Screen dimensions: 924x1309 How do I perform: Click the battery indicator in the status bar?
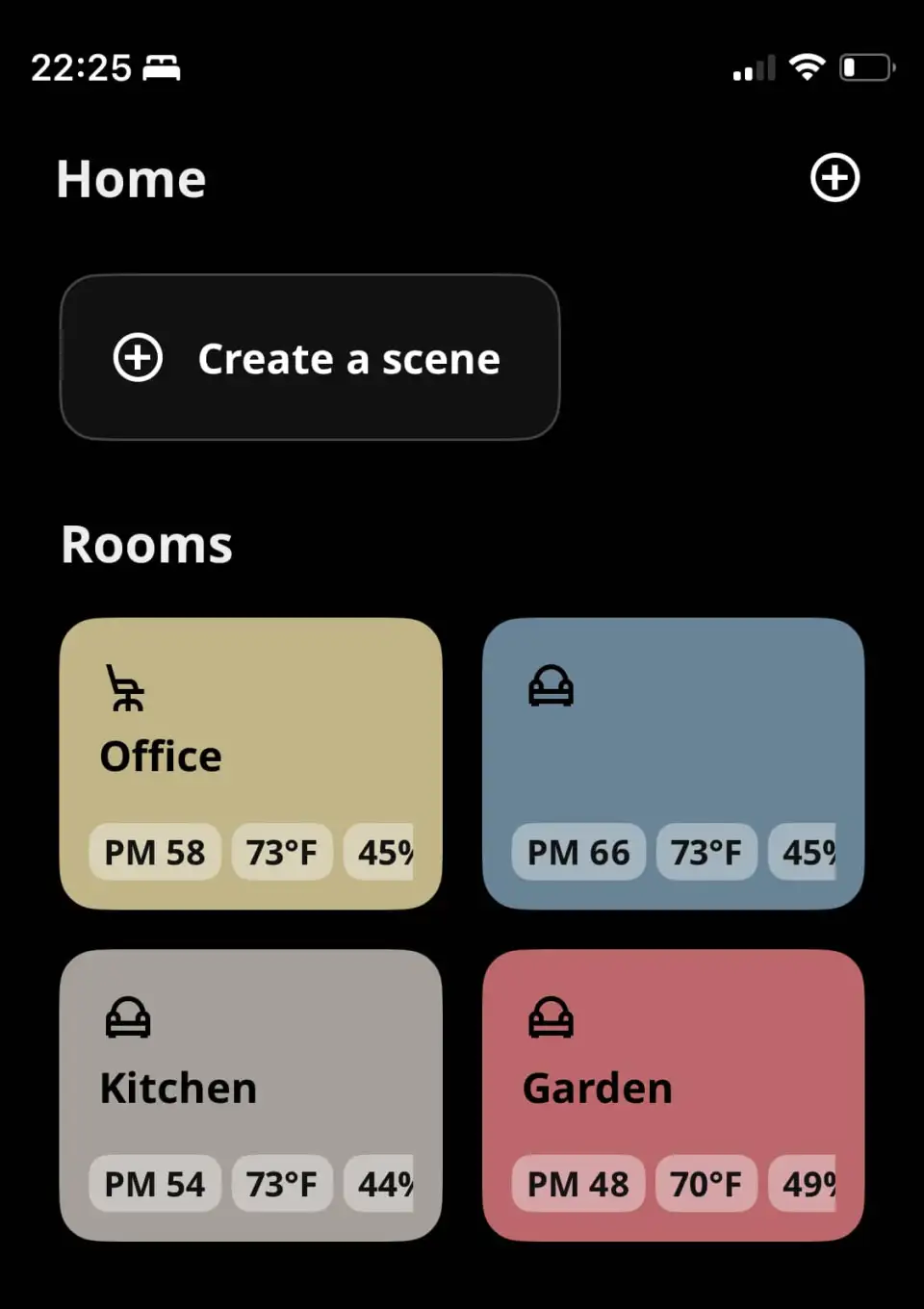pos(865,65)
